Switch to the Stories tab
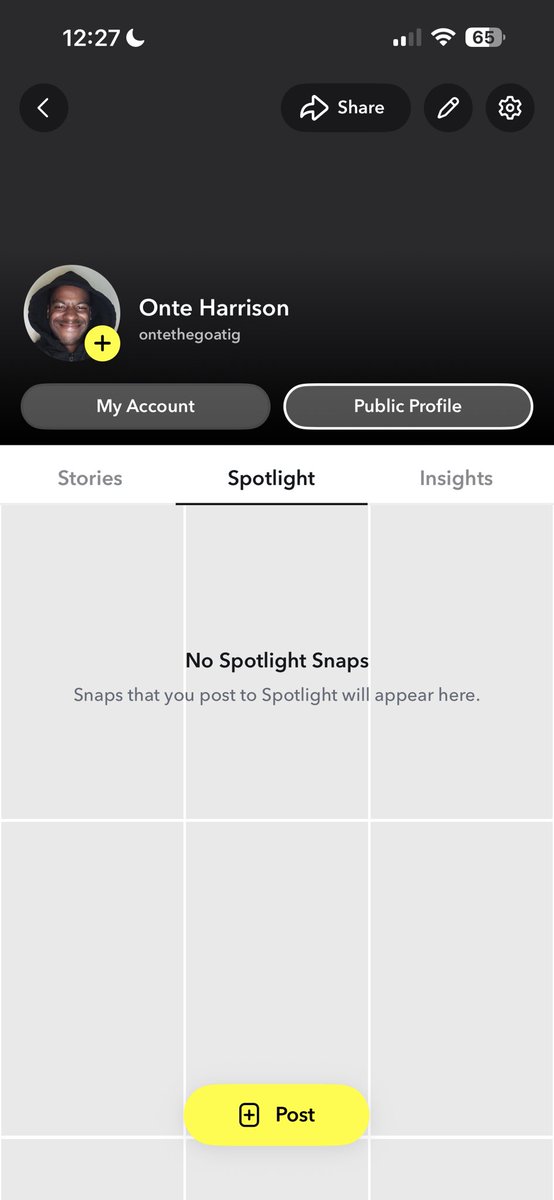This screenshot has height=1200, width=554. [x=90, y=478]
